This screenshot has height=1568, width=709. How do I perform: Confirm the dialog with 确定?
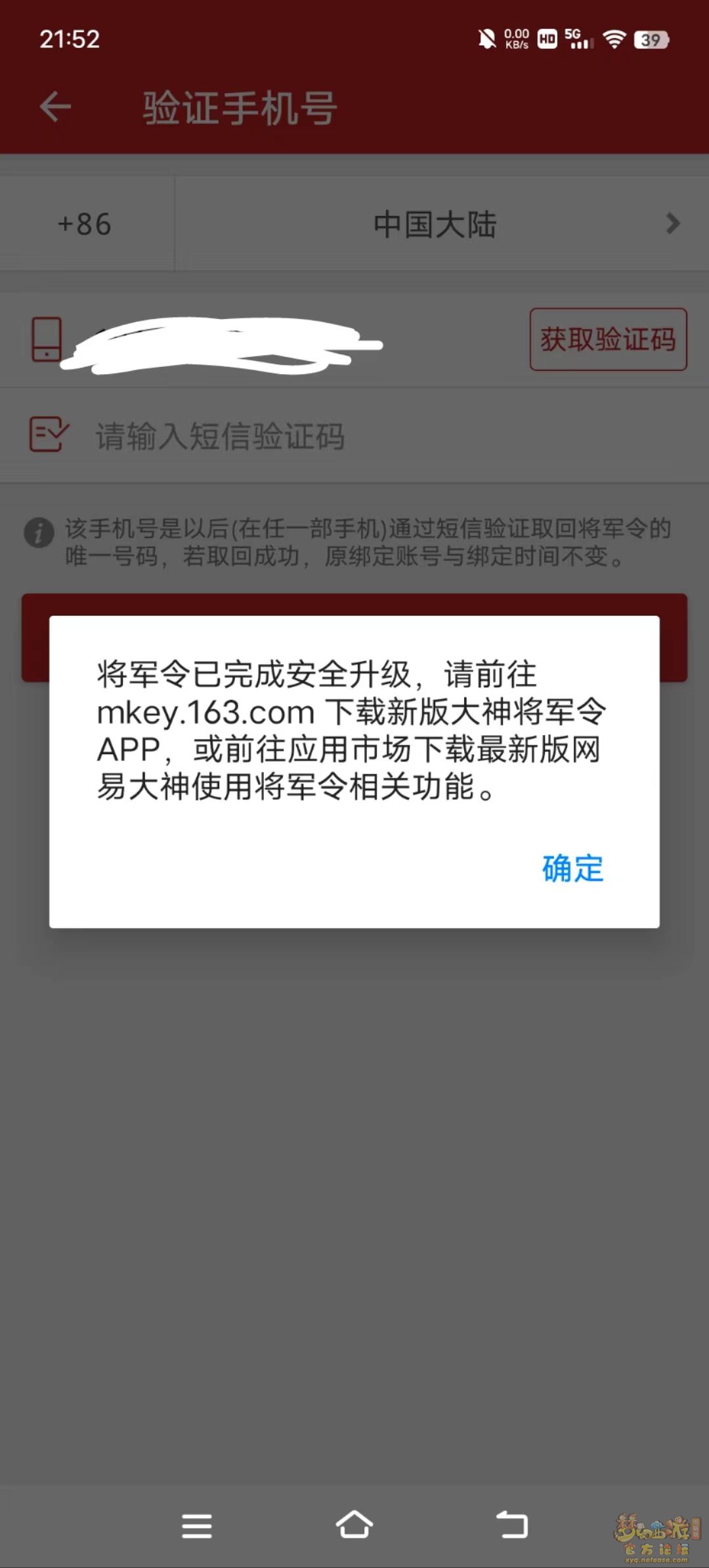click(x=572, y=868)
